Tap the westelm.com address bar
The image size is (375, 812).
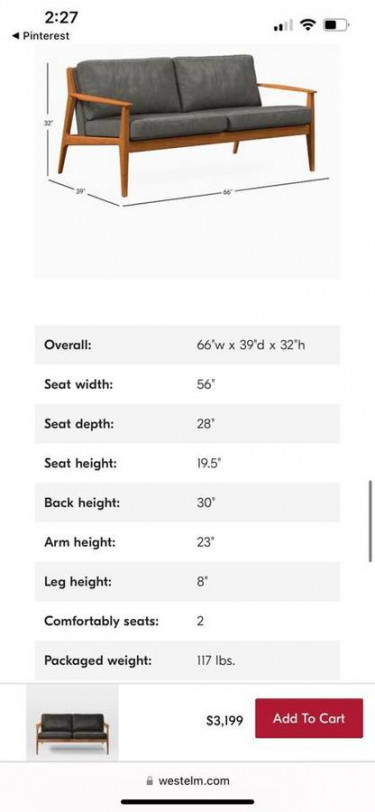pos(188,780)
